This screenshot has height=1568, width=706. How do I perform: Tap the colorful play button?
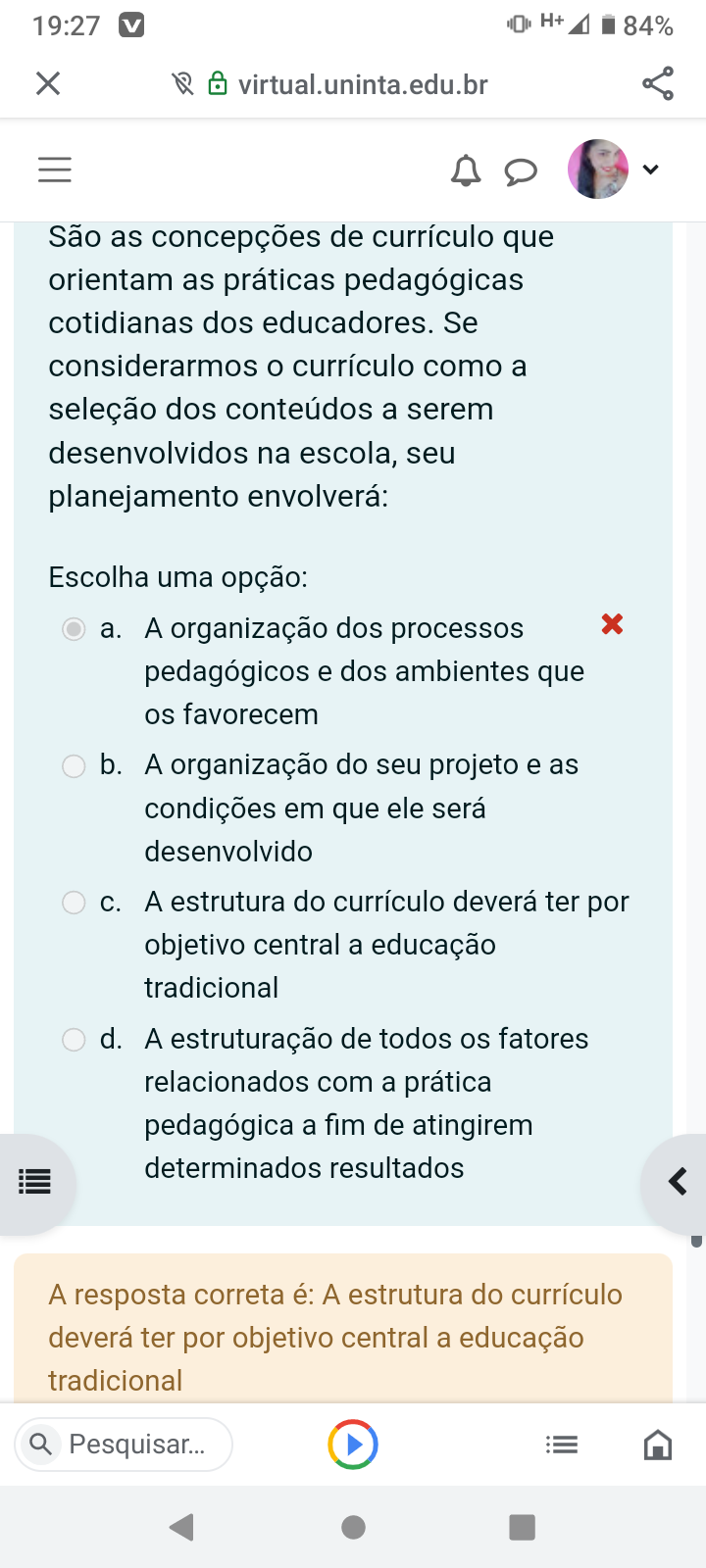coord(353,1444)
